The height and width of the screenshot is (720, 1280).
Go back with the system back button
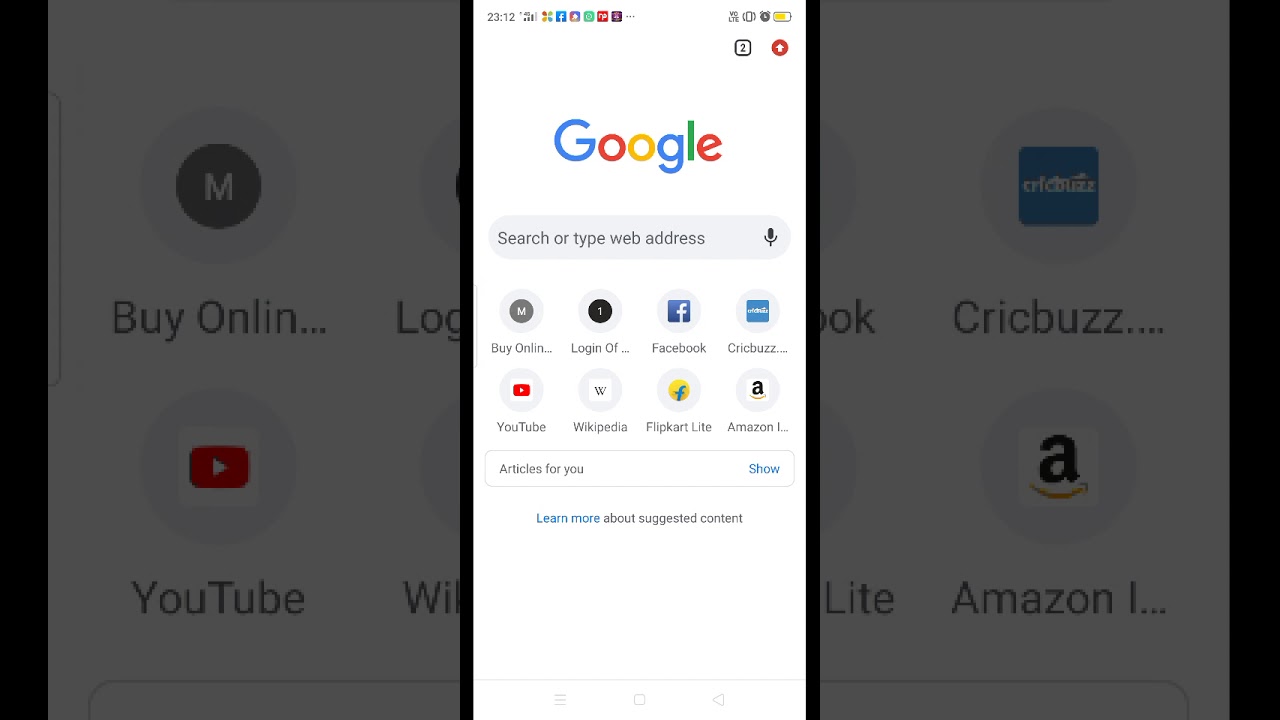click(x=718, y=700)
